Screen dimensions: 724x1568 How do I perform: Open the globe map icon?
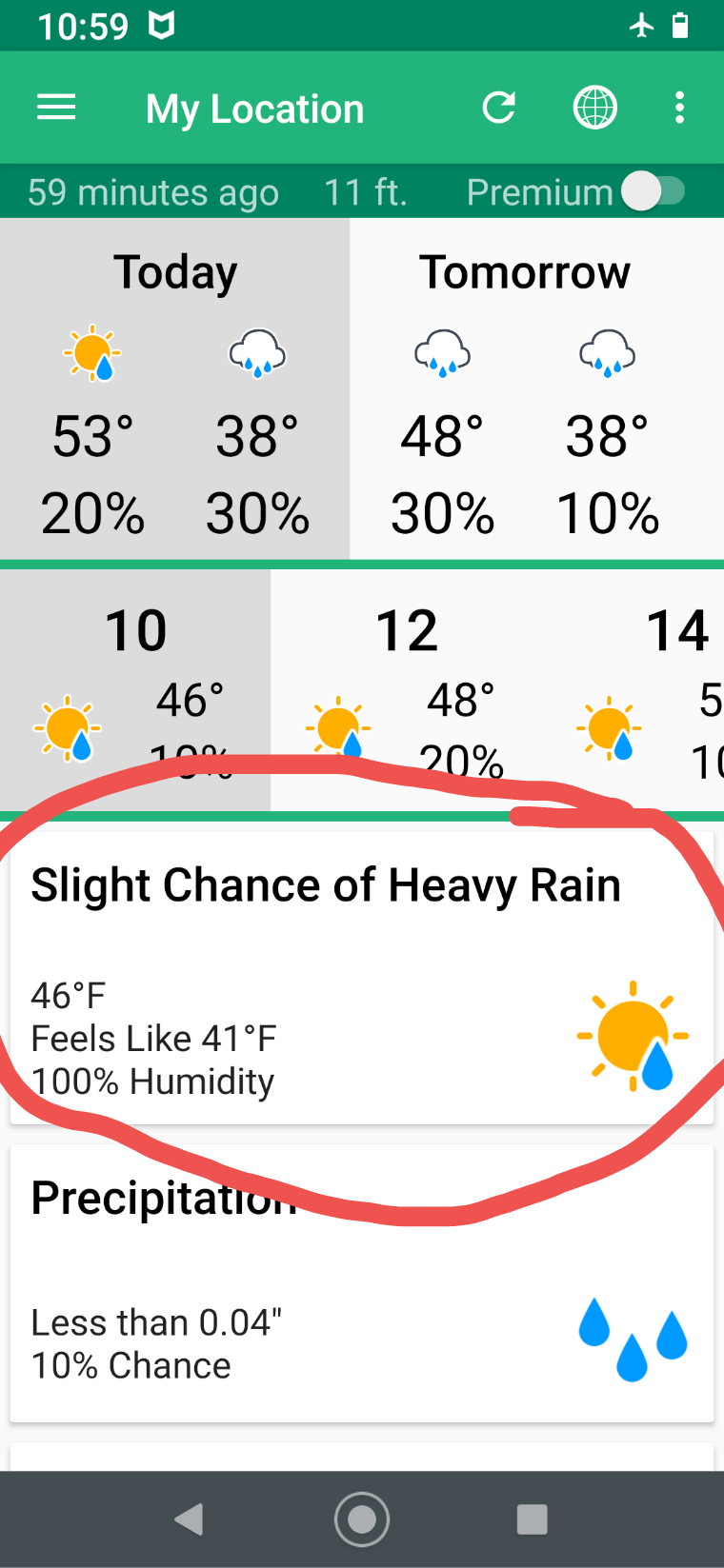coord(594,108)
